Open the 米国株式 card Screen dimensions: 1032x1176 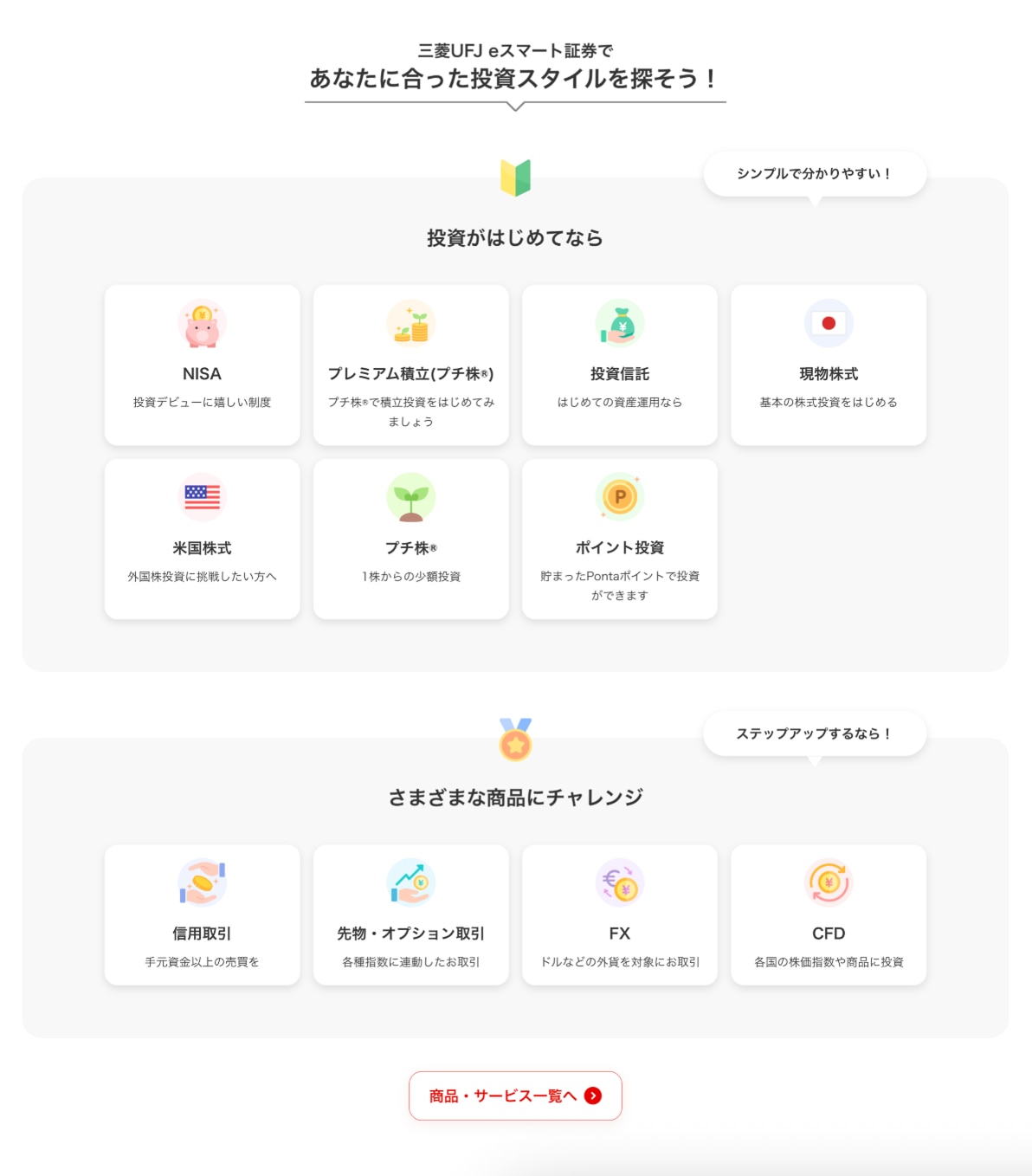point(202,539)
